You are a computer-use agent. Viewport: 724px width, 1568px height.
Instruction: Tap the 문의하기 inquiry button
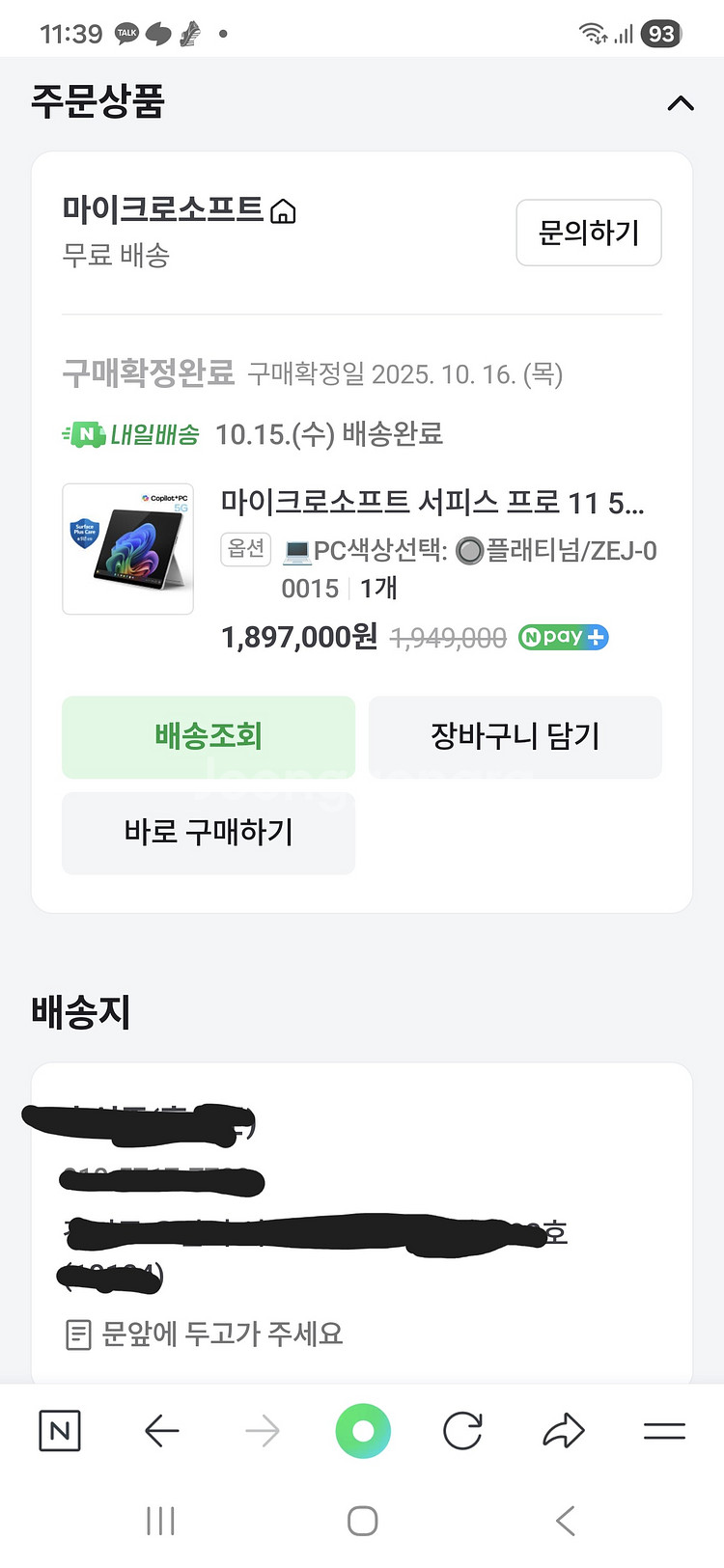(588, 233)
